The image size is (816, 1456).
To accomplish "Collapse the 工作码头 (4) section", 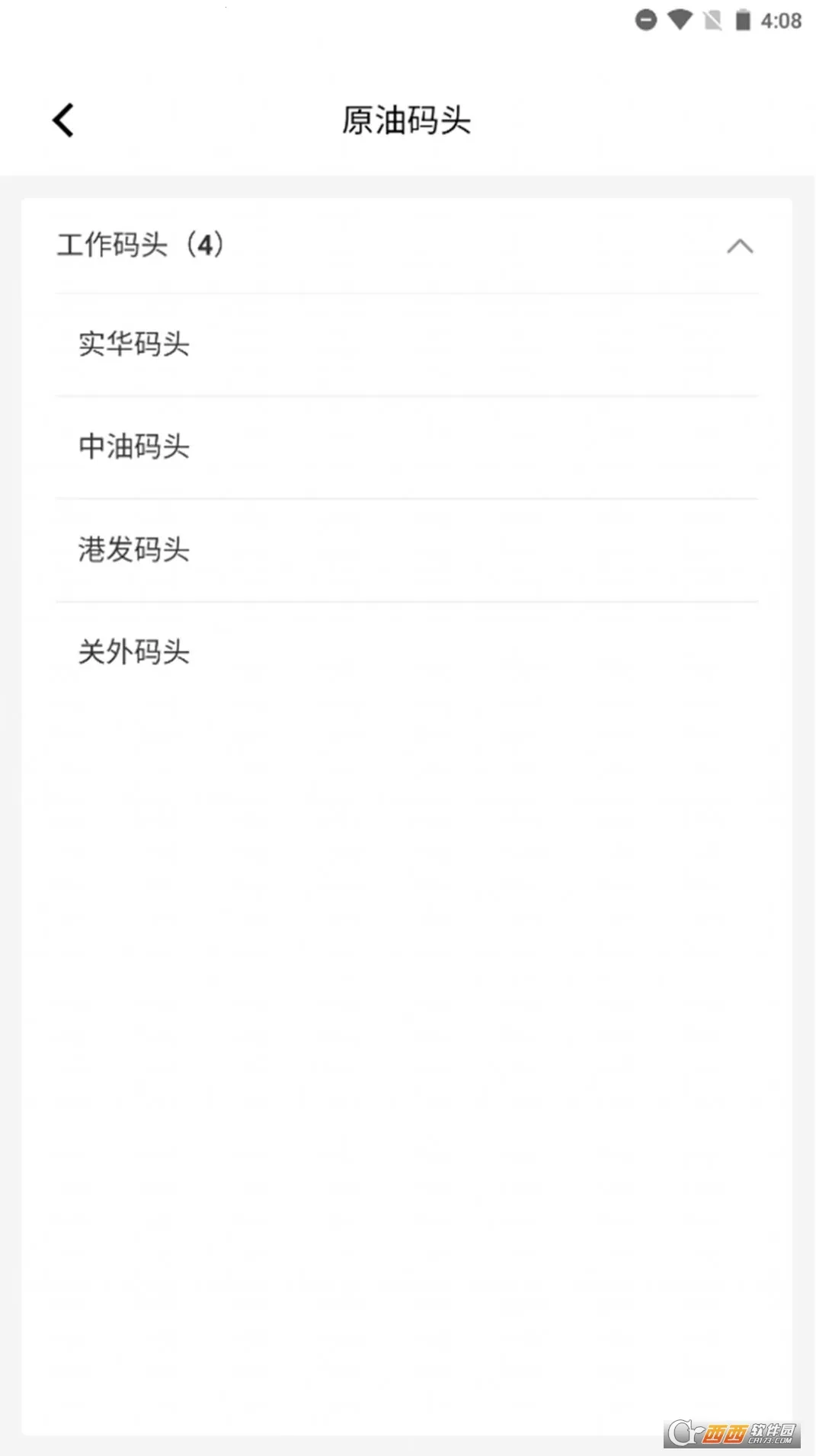I will (739, 246).
